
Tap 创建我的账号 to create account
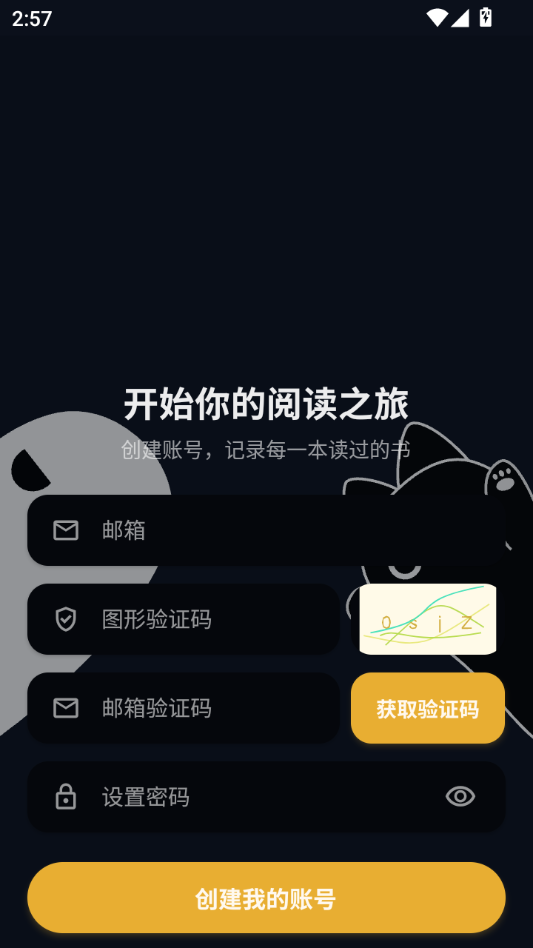tap(266, 898)
